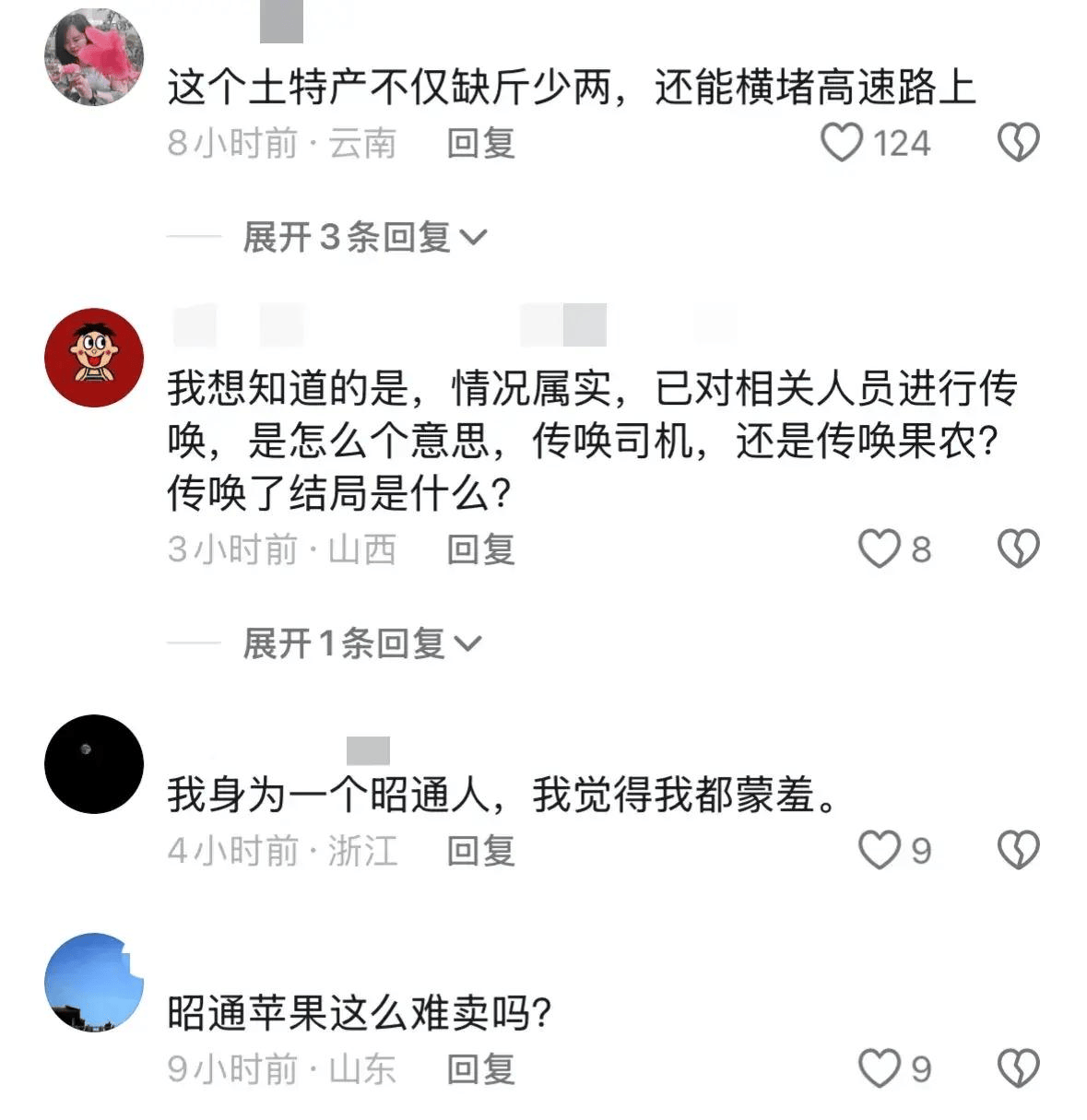This screenshot has height=1120, width=1087.
Task: Reply to the 山西 comment
Action: point(480,549)
